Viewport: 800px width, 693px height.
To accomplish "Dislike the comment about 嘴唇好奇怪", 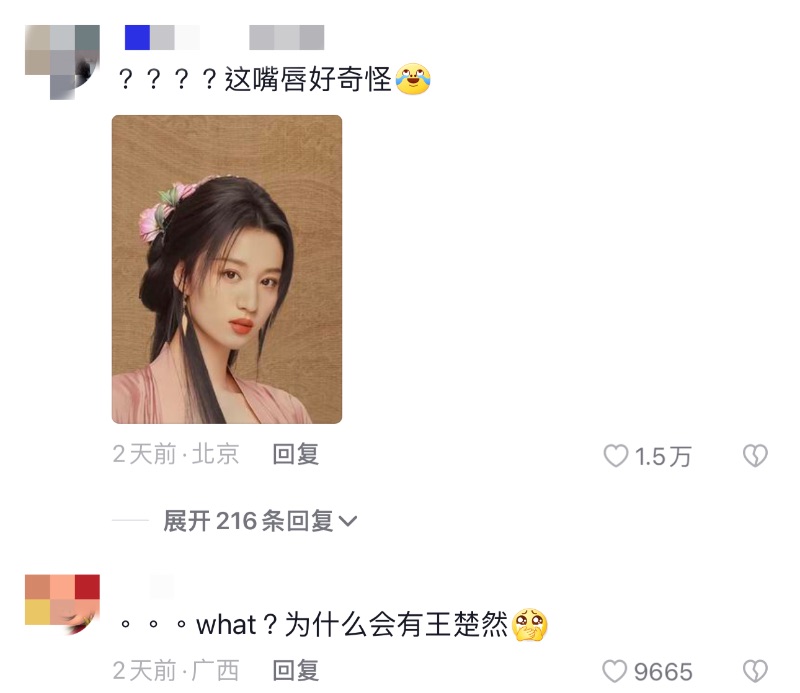I will tap(755, 457).
